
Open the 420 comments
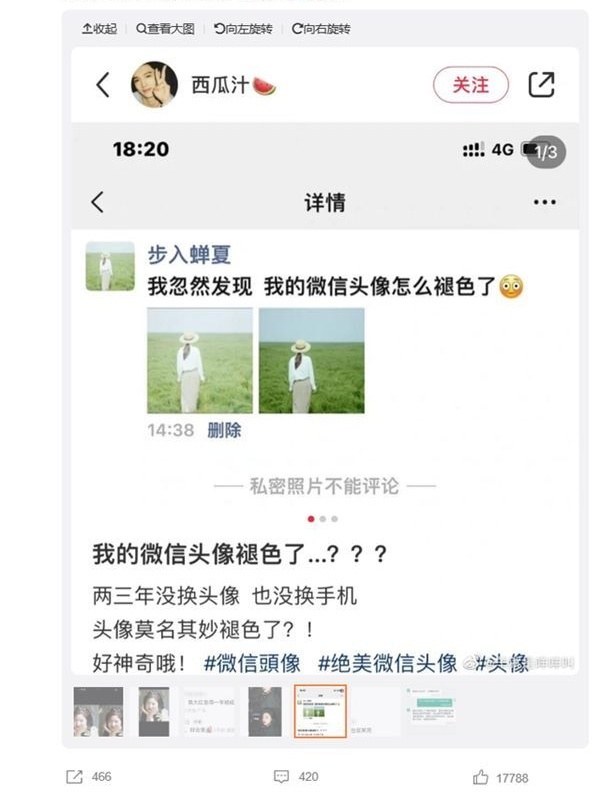coord(296,777)
